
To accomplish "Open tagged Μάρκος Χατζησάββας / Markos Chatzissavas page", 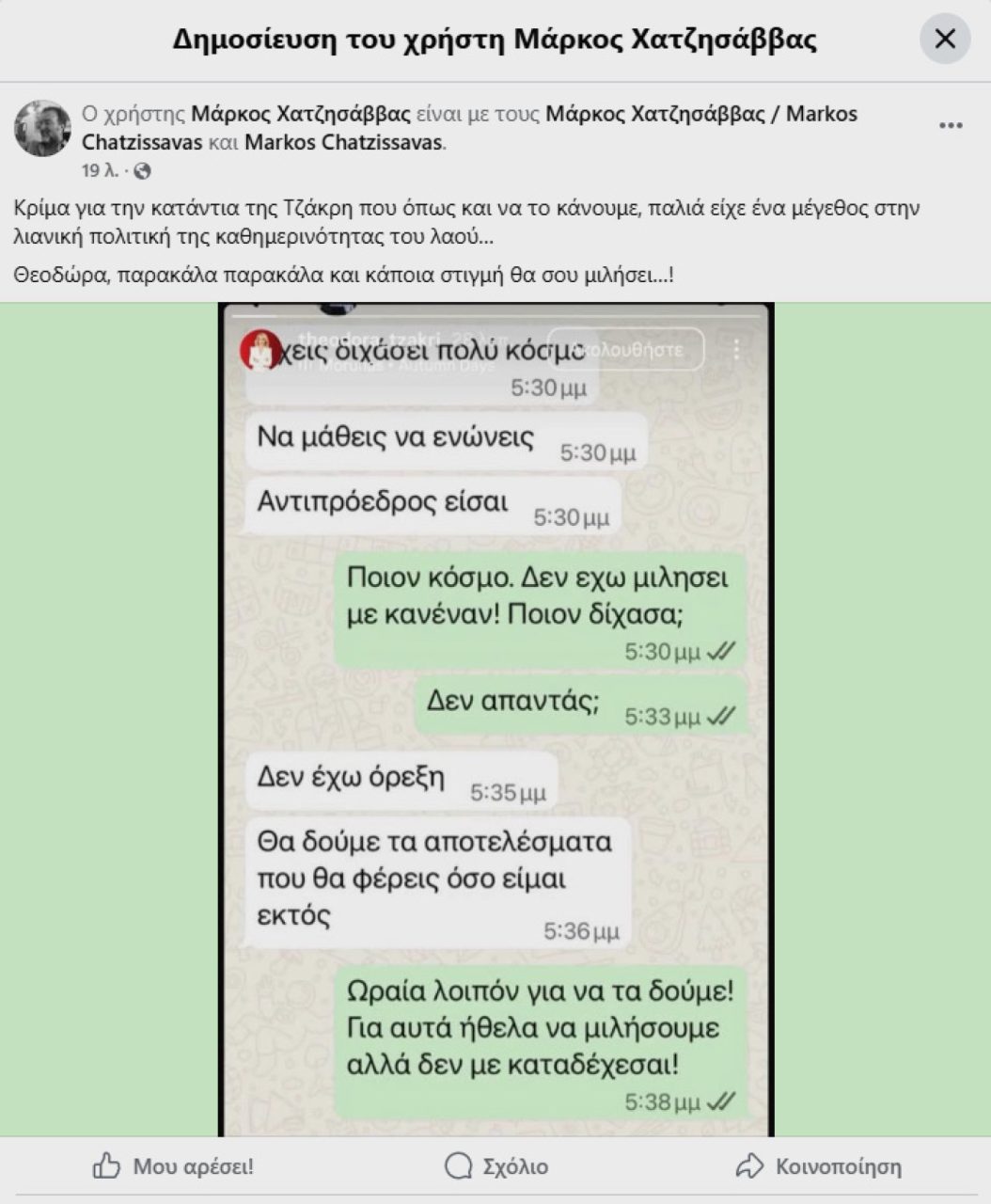I will (700, 115).
